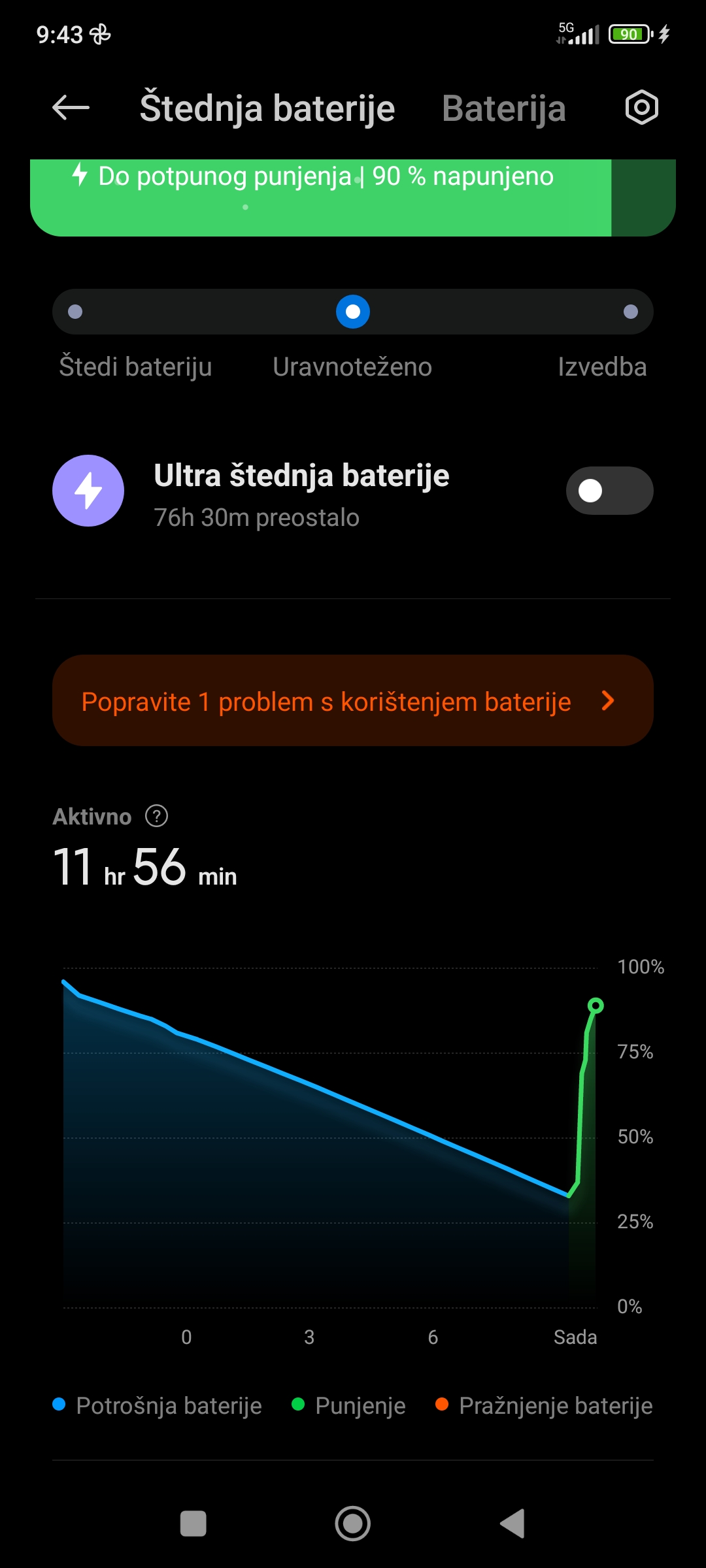Tap the green charging status banner
Image resolution: width=706 pixels, height=1568 pixels.
coord(353,197)
